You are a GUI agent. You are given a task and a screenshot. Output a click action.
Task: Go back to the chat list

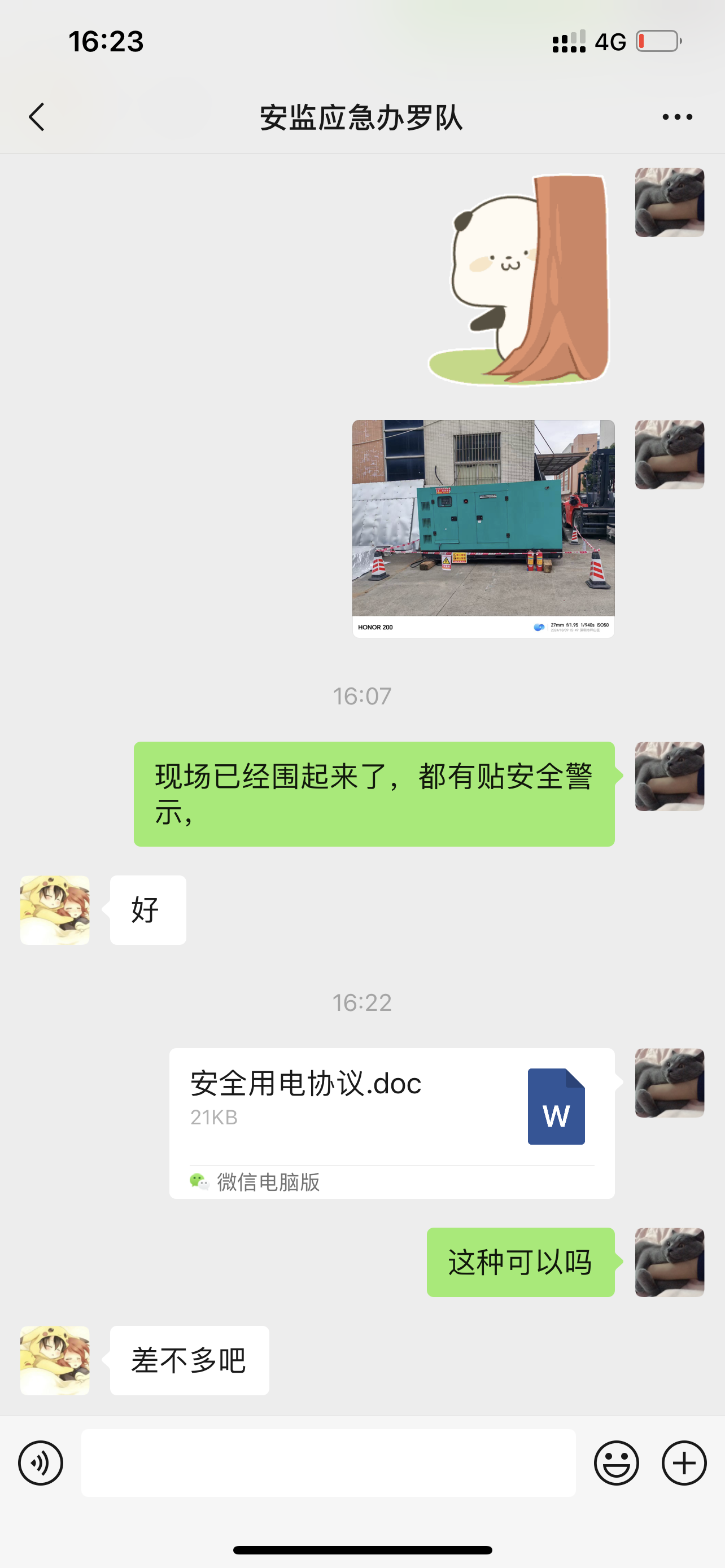coord(37,117)
